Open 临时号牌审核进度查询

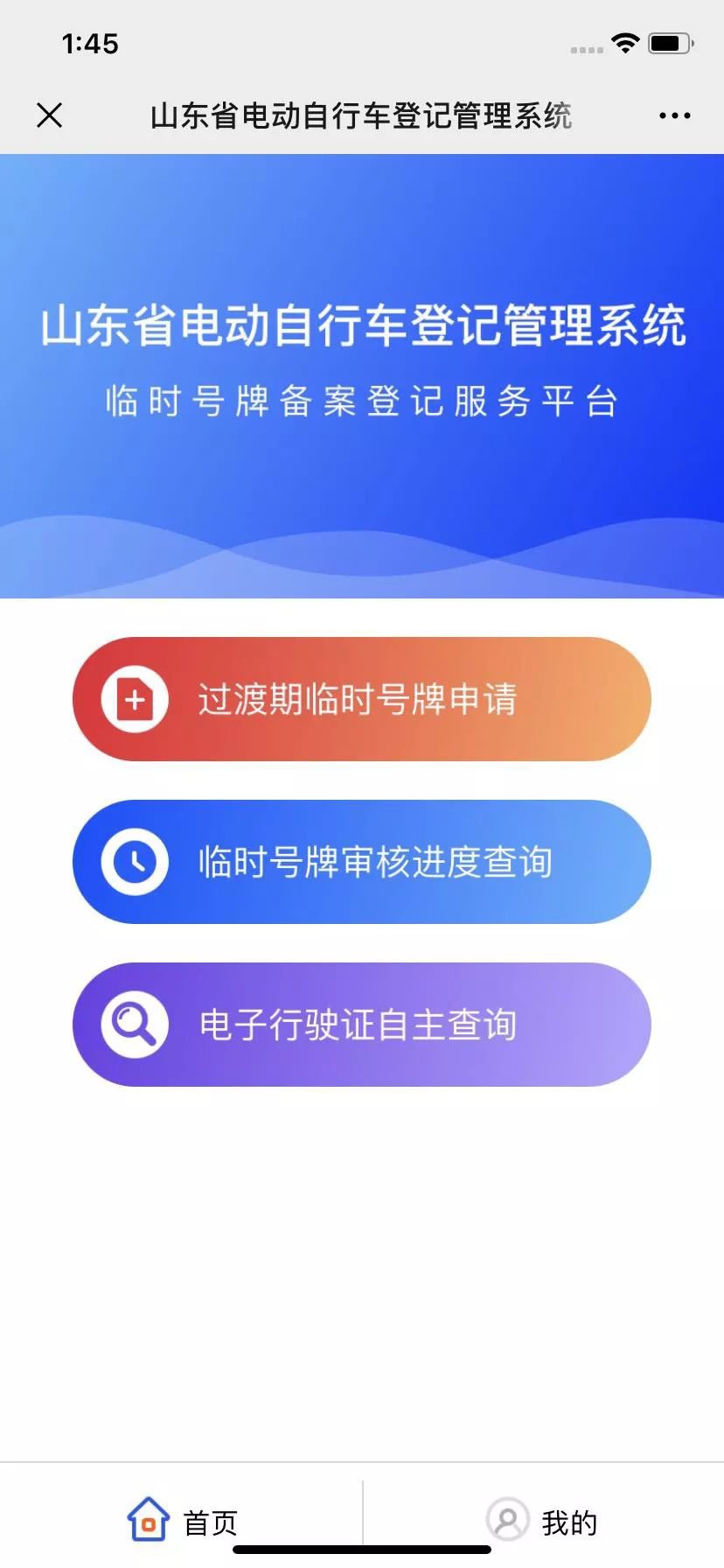tap(361, 862)
